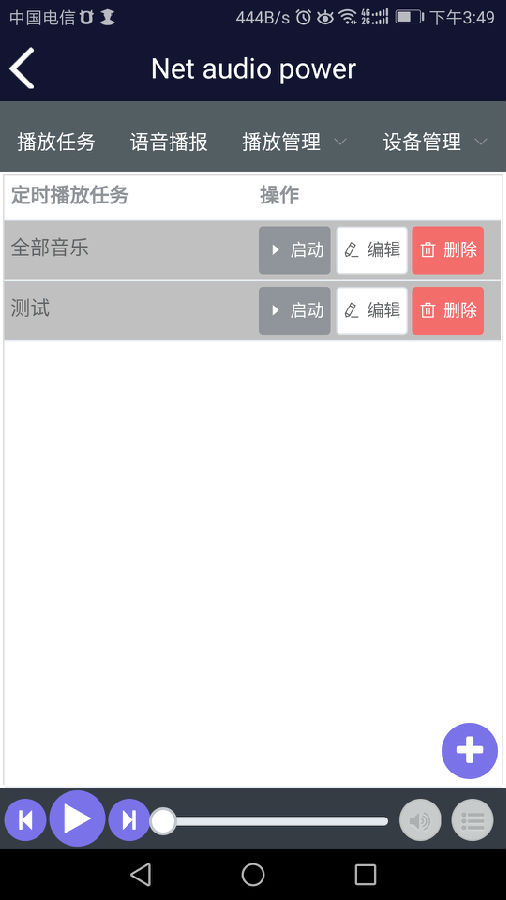Viewport: 506px width, 900px height.
Task: Go back using the header arrow
Action: pos(22,68)
